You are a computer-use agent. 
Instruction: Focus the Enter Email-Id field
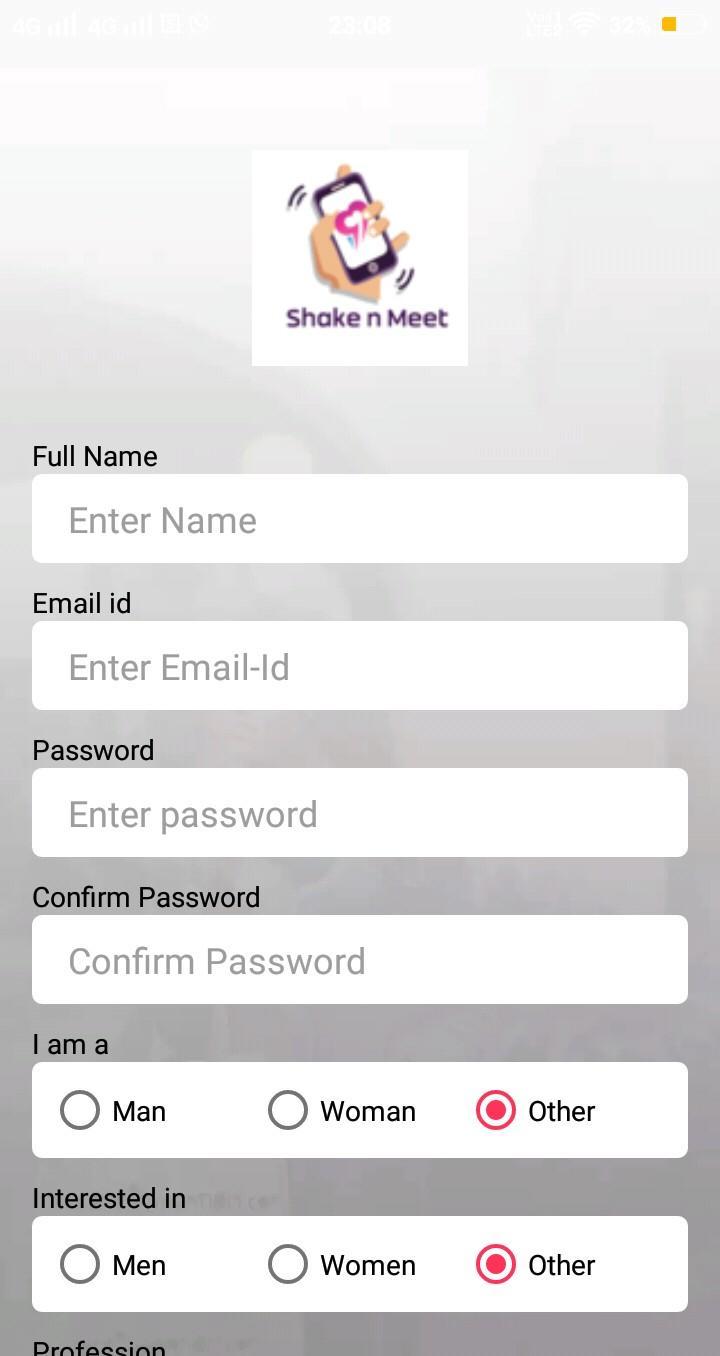click(x=360, y=666)
